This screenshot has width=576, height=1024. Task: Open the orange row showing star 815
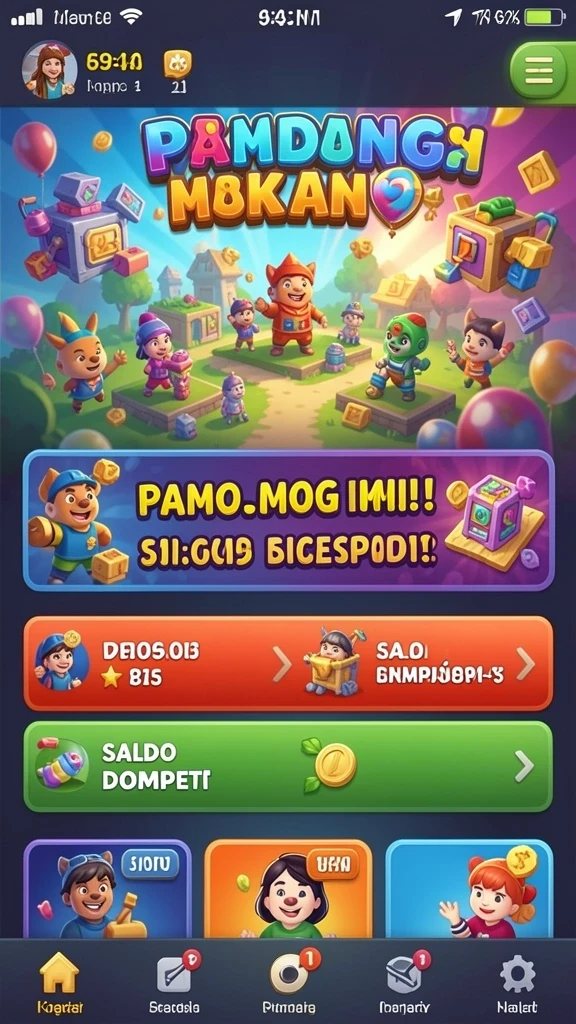click(x=160, y=664)
